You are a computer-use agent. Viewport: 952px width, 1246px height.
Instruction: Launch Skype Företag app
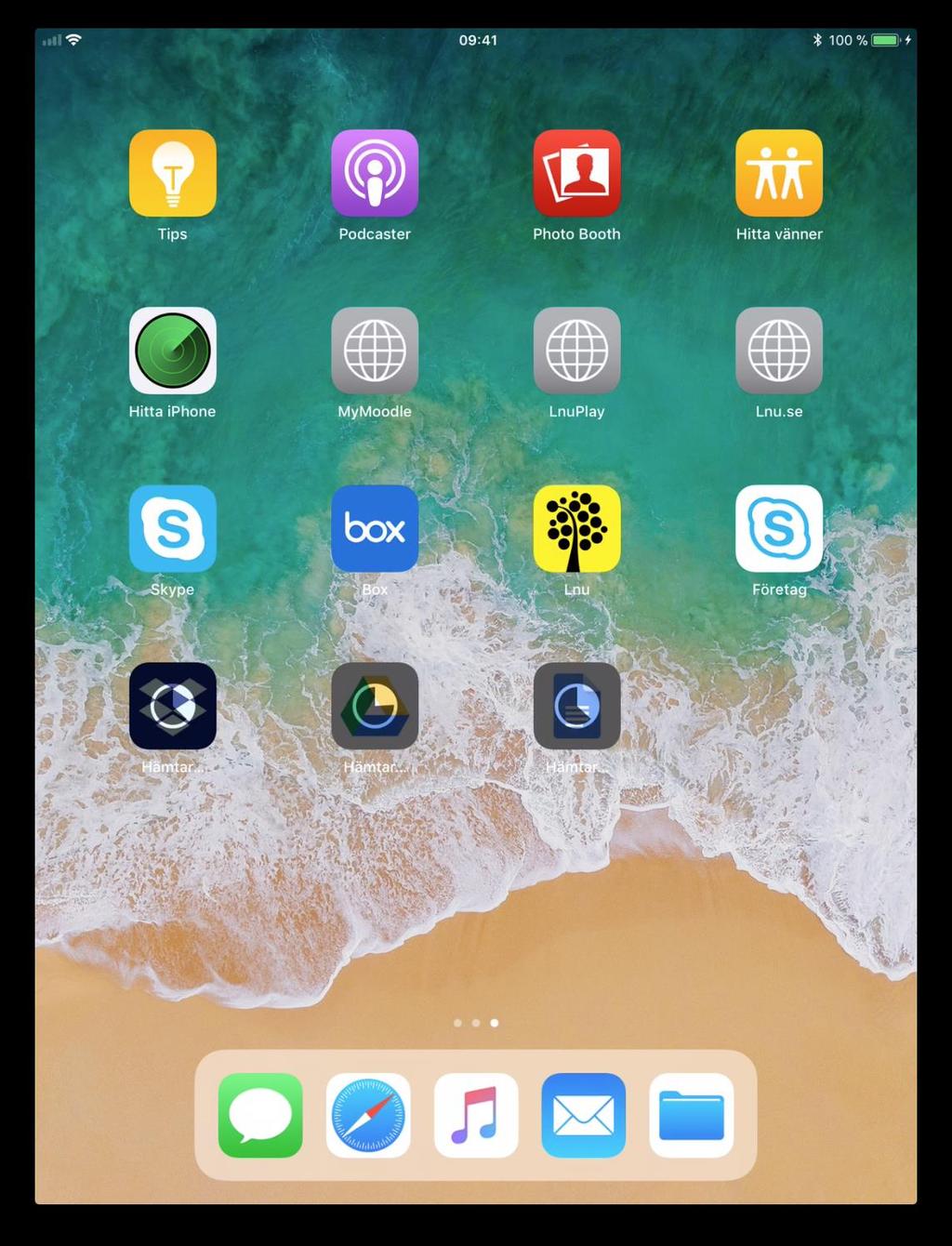click(779, 528)
